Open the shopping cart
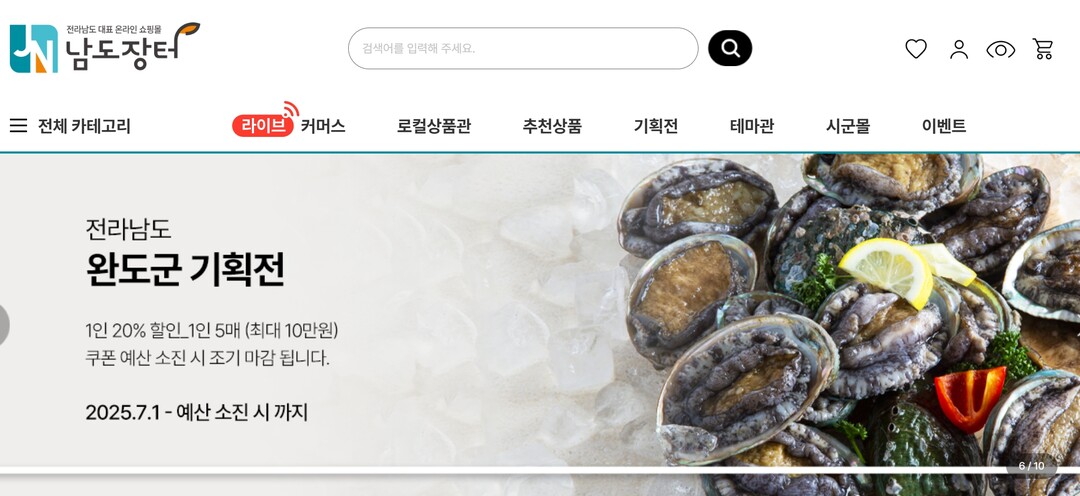 coord(1043,49)
